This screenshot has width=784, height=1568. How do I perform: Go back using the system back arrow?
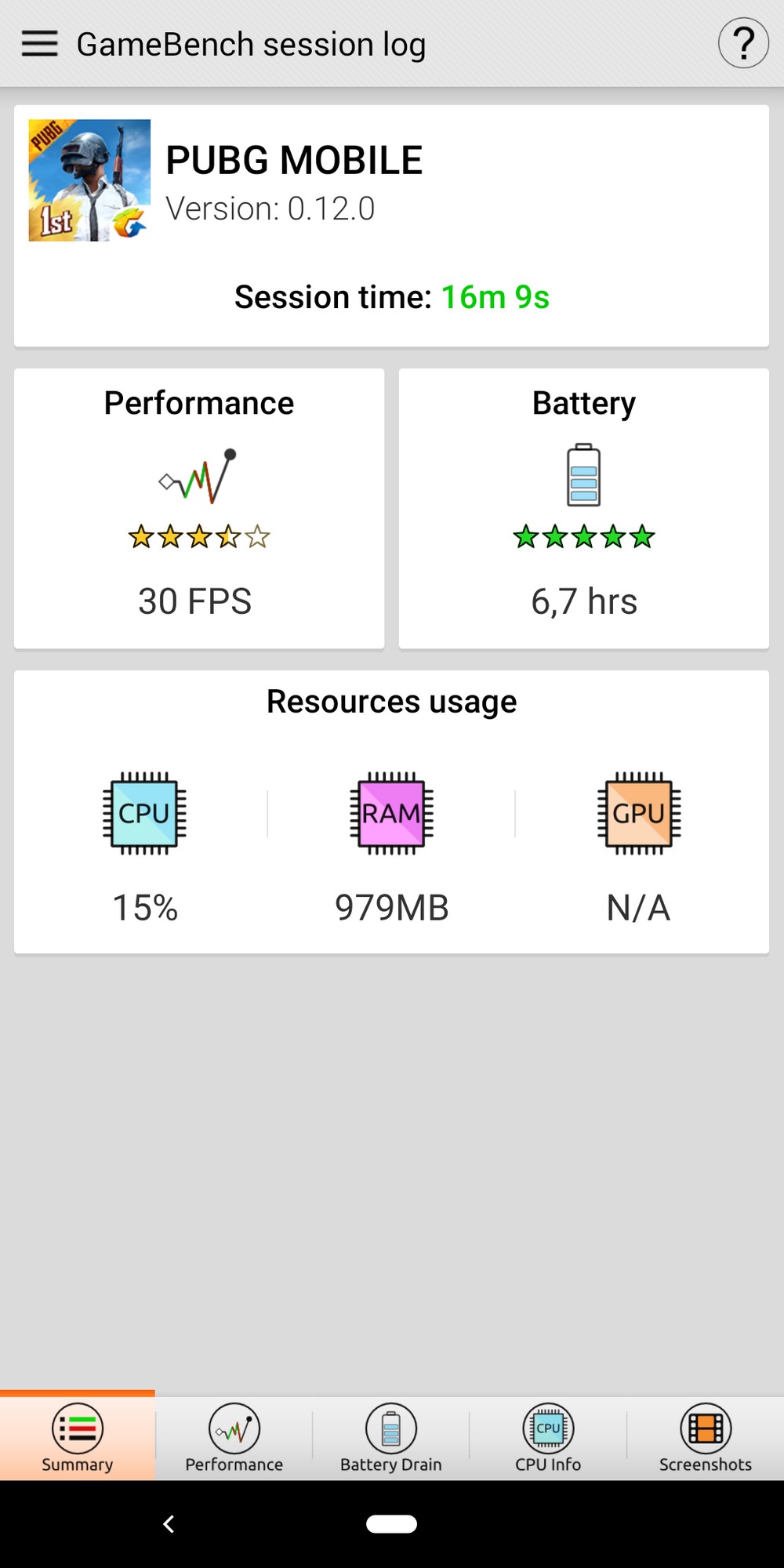coord(169,1523)
